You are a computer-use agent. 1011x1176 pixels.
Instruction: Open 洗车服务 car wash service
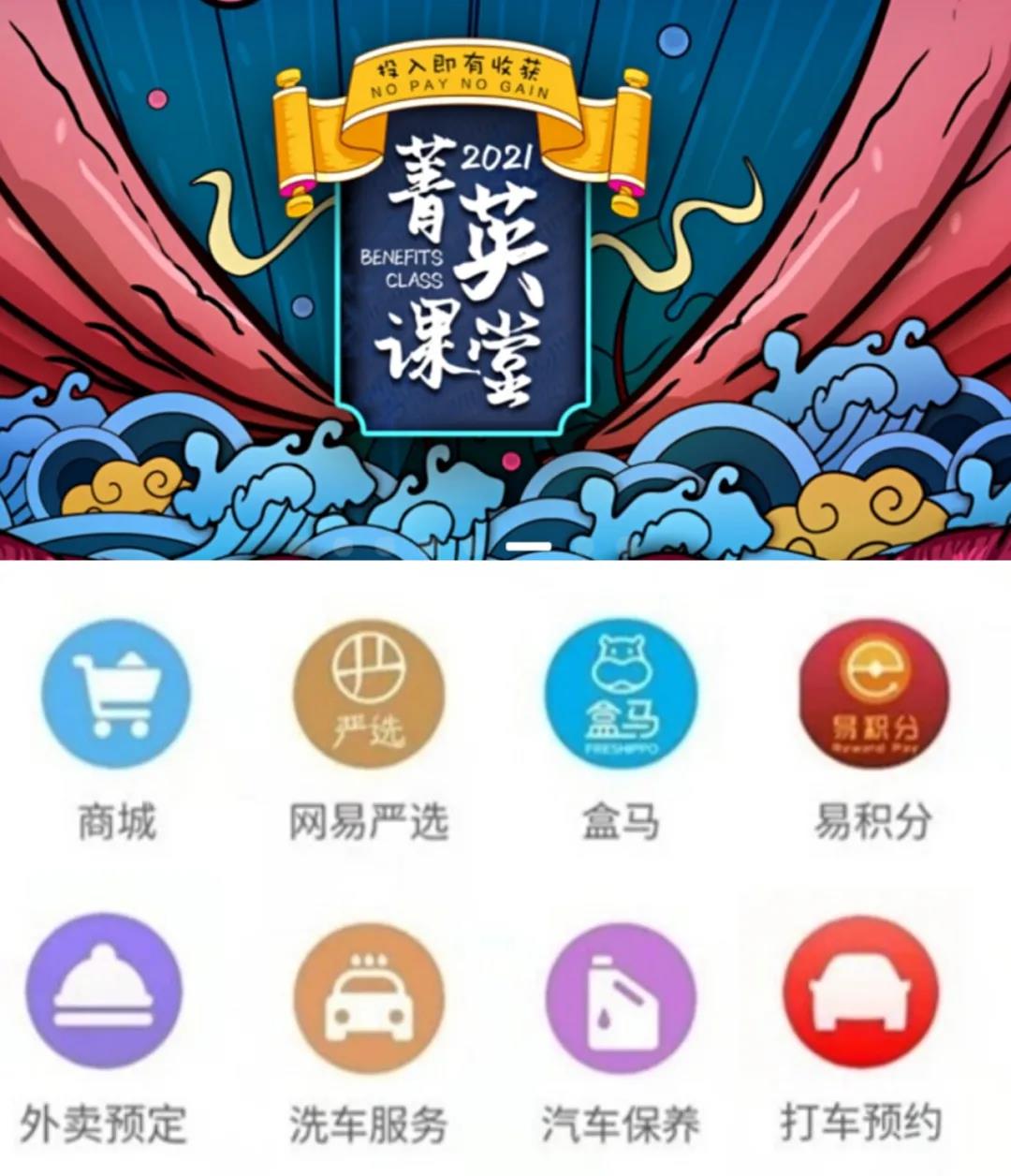(368, 997)
